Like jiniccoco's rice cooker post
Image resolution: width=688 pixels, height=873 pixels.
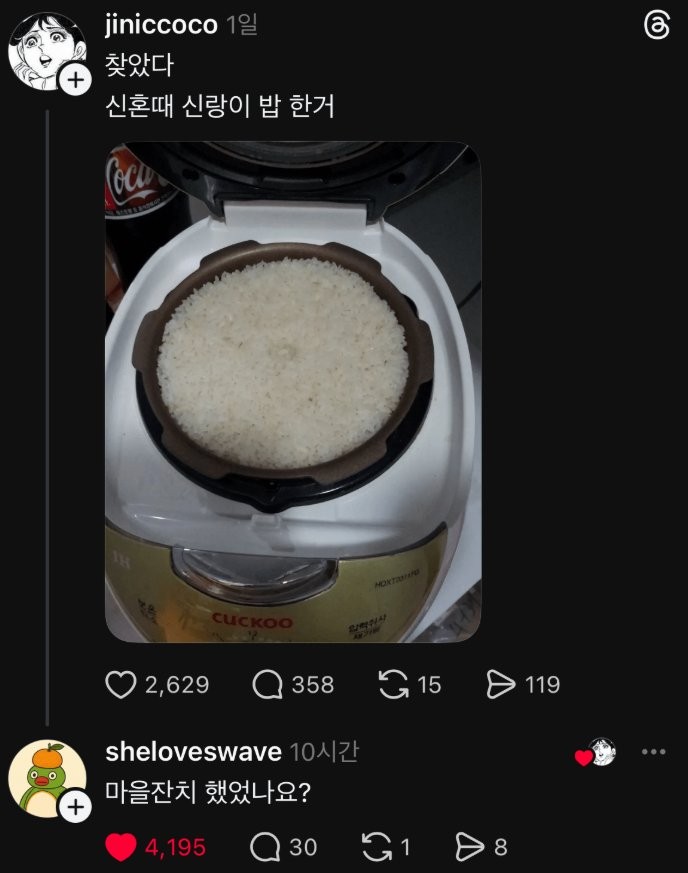[x=120, y=685]
